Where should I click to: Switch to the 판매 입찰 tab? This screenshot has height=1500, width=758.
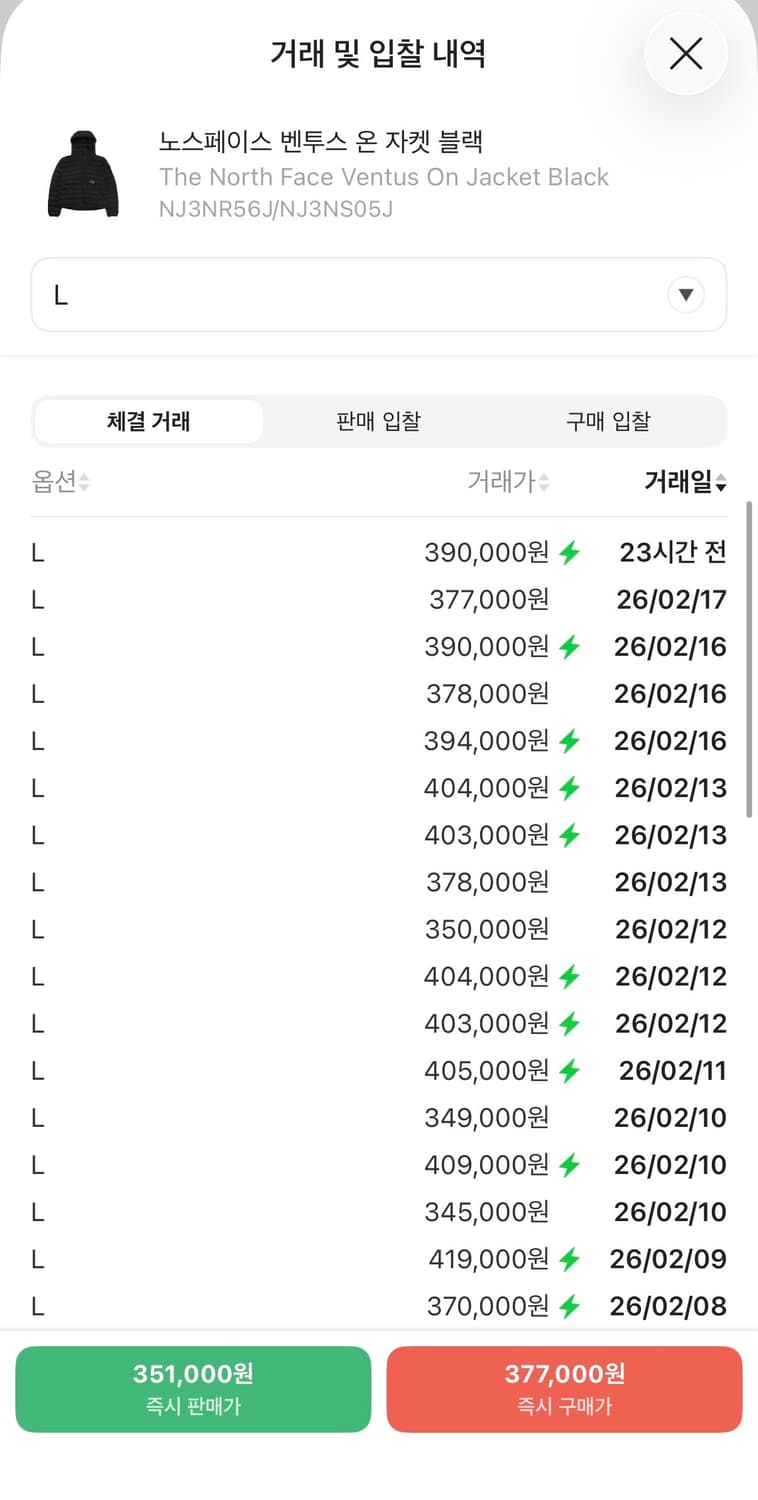tap(378, 421)
